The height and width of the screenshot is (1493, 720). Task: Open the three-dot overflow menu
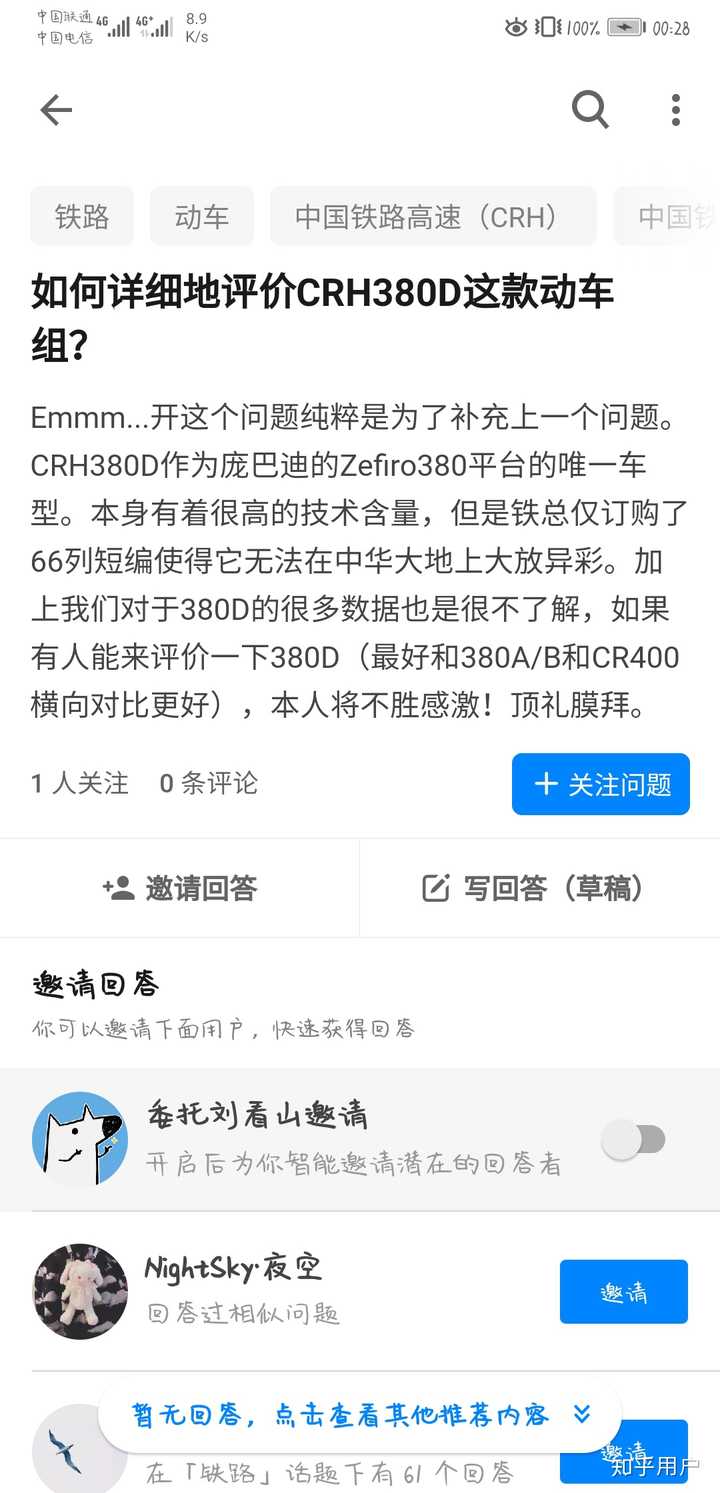pos(675,110)
